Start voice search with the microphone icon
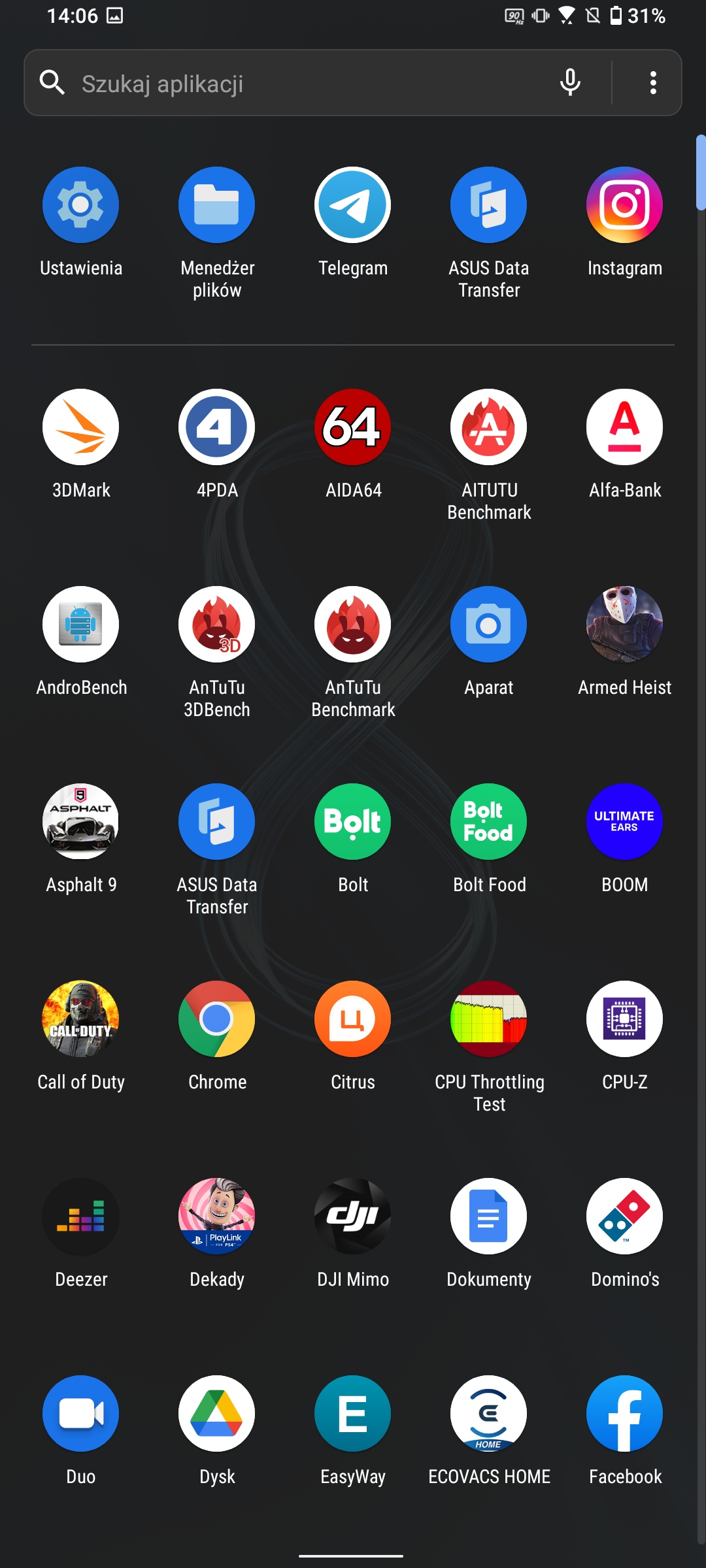 pos(570,83)
